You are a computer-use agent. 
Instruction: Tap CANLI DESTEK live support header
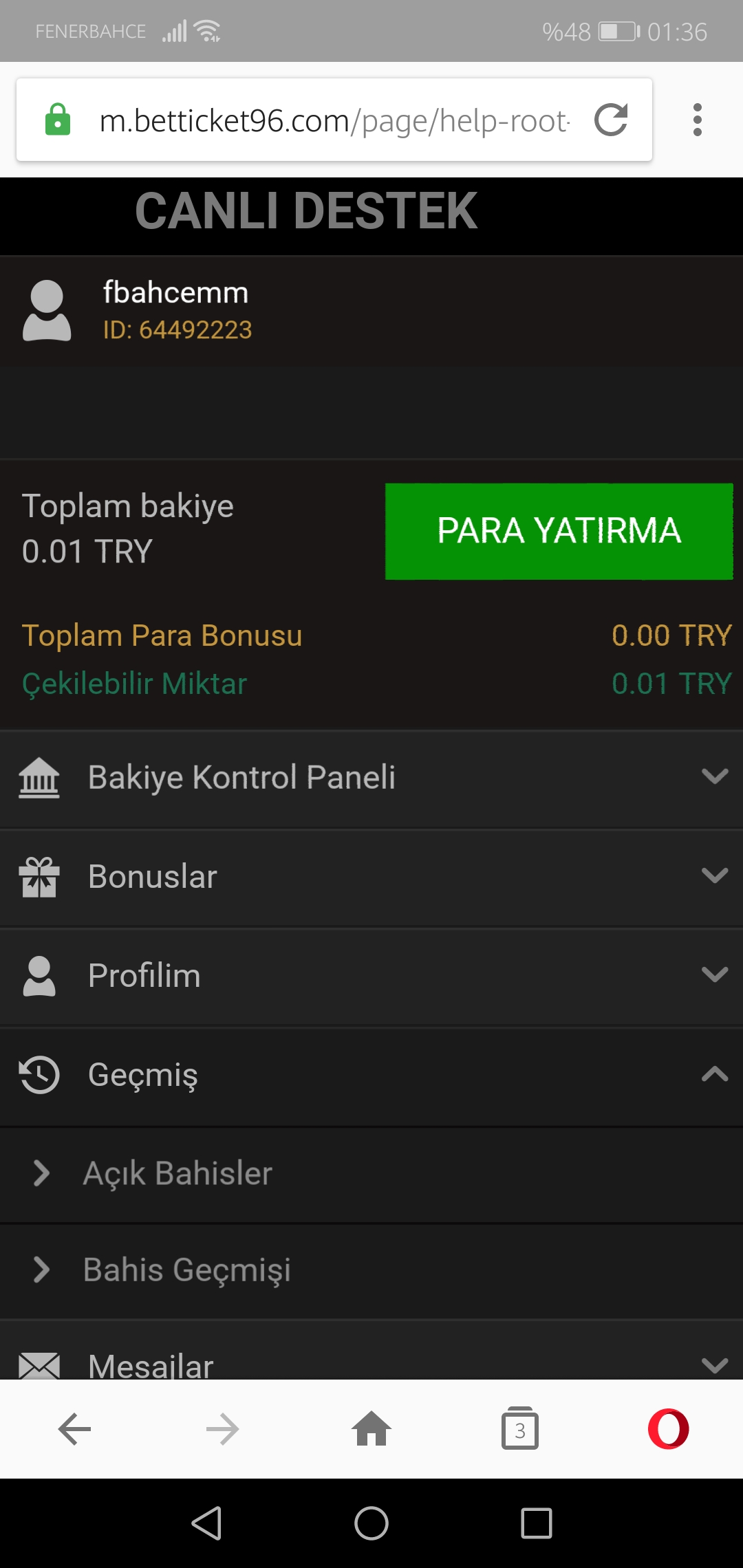pyautogui.click(x=306, y=211)
